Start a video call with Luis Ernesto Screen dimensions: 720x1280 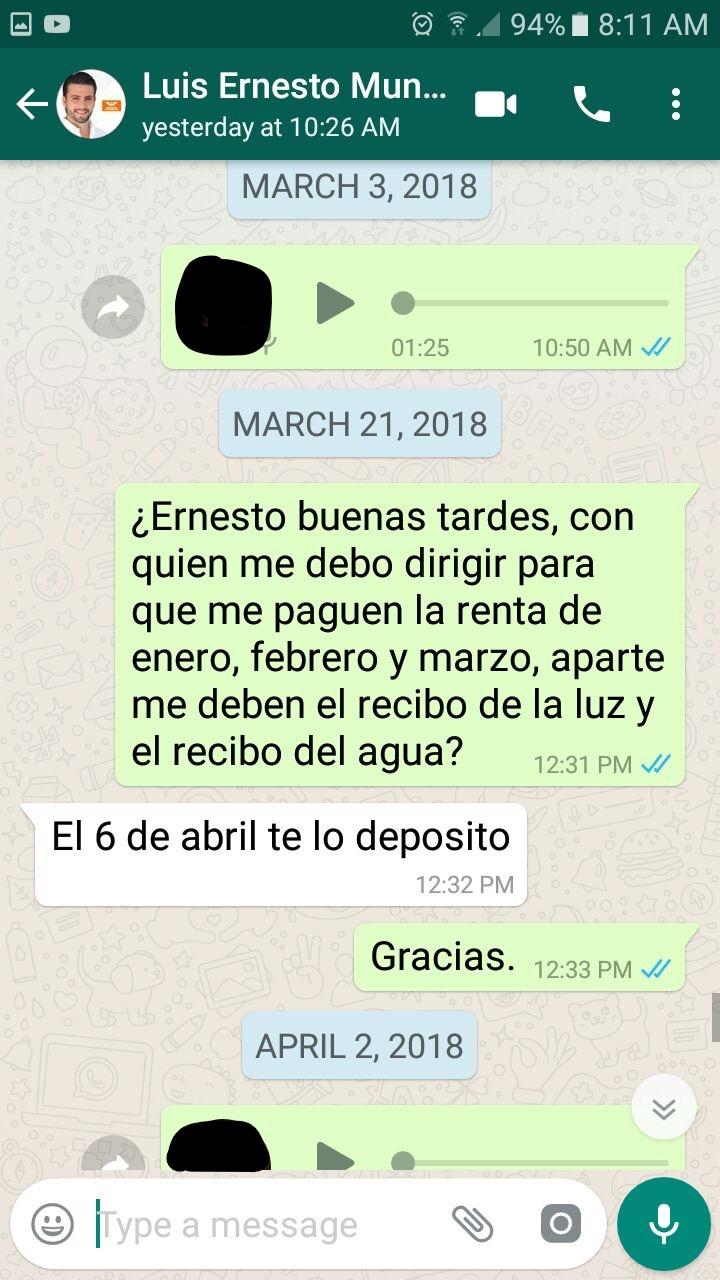[497, 104]
